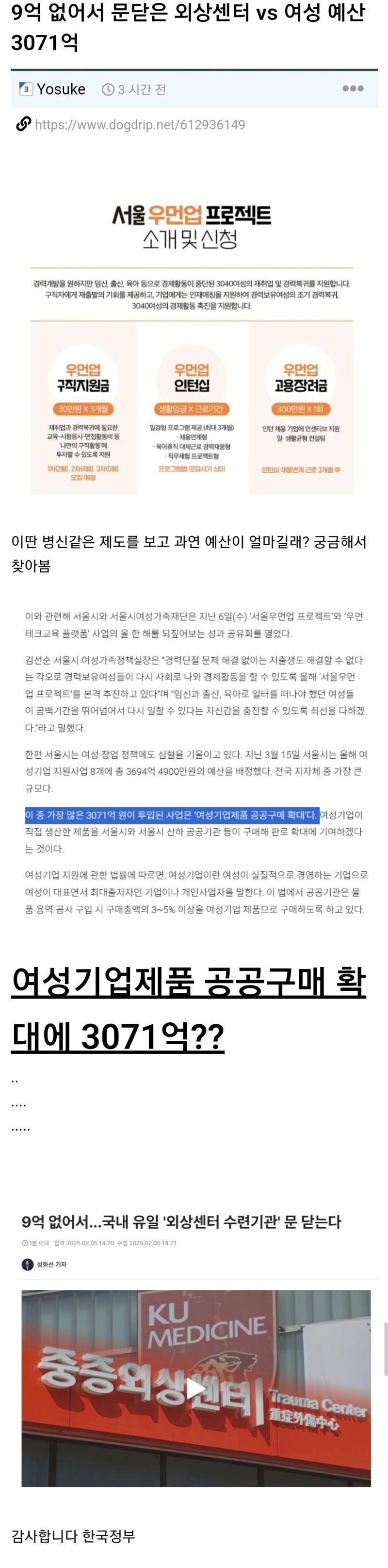Enlarge the 서울 우먼업 프로젝트 image
Viewport: 388px width, 1568px height.
[x=192, y=341]
